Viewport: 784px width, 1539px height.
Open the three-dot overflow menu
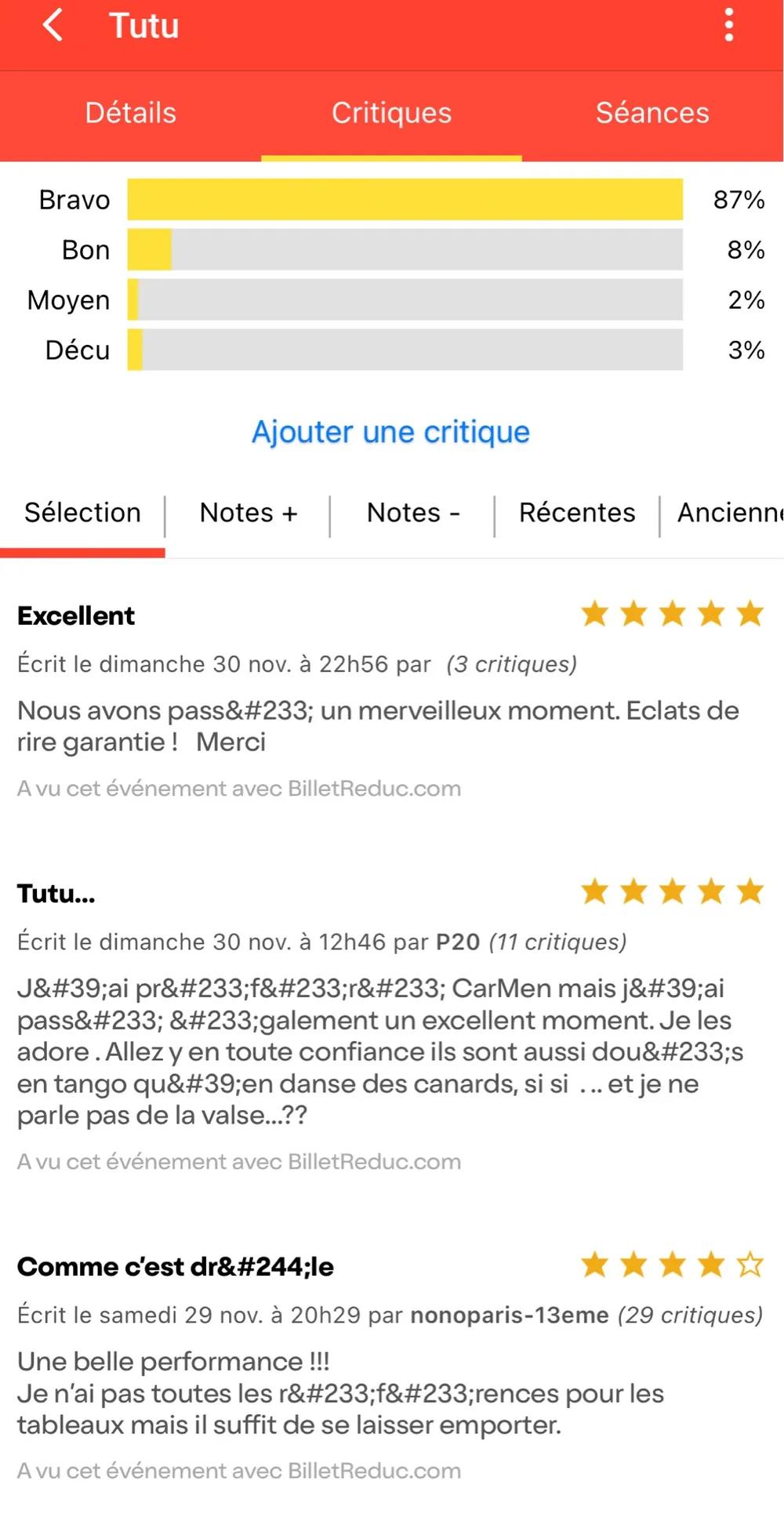pyautogui.click(x=729, y=25)
